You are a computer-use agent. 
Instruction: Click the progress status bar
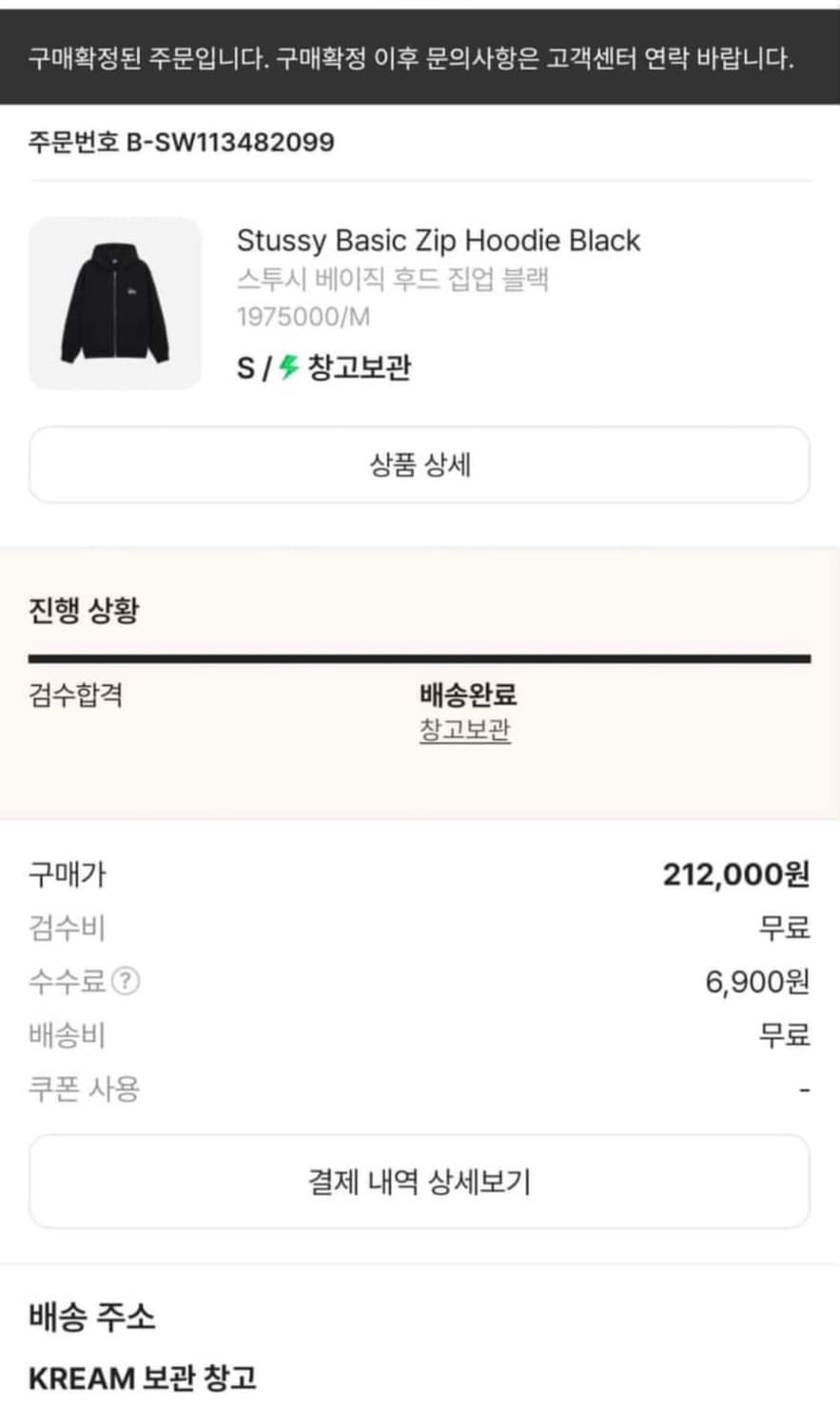pyautogui.click(x=420, y=655)
